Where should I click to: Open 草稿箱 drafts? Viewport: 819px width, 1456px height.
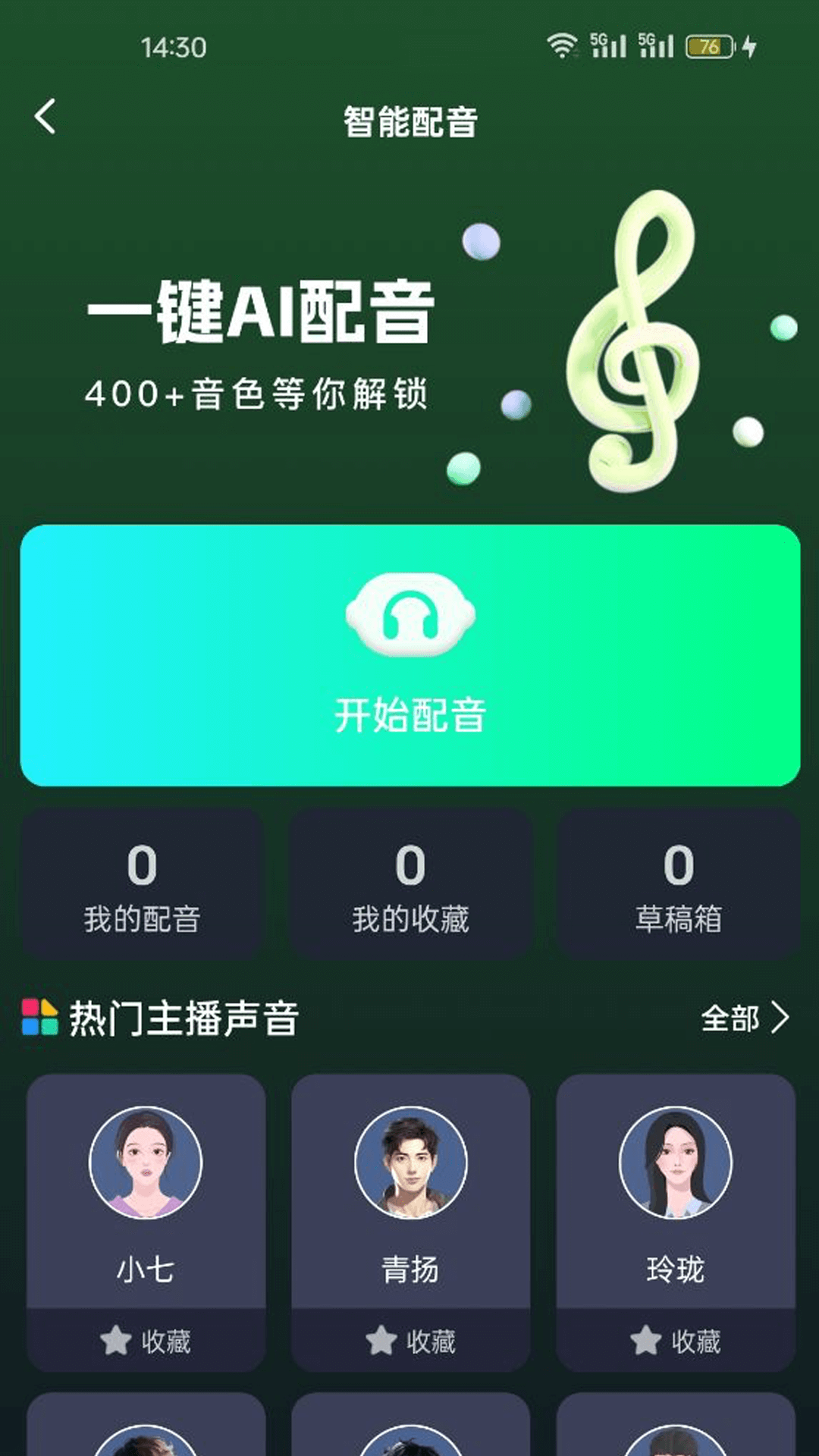[x=678, y=883]
